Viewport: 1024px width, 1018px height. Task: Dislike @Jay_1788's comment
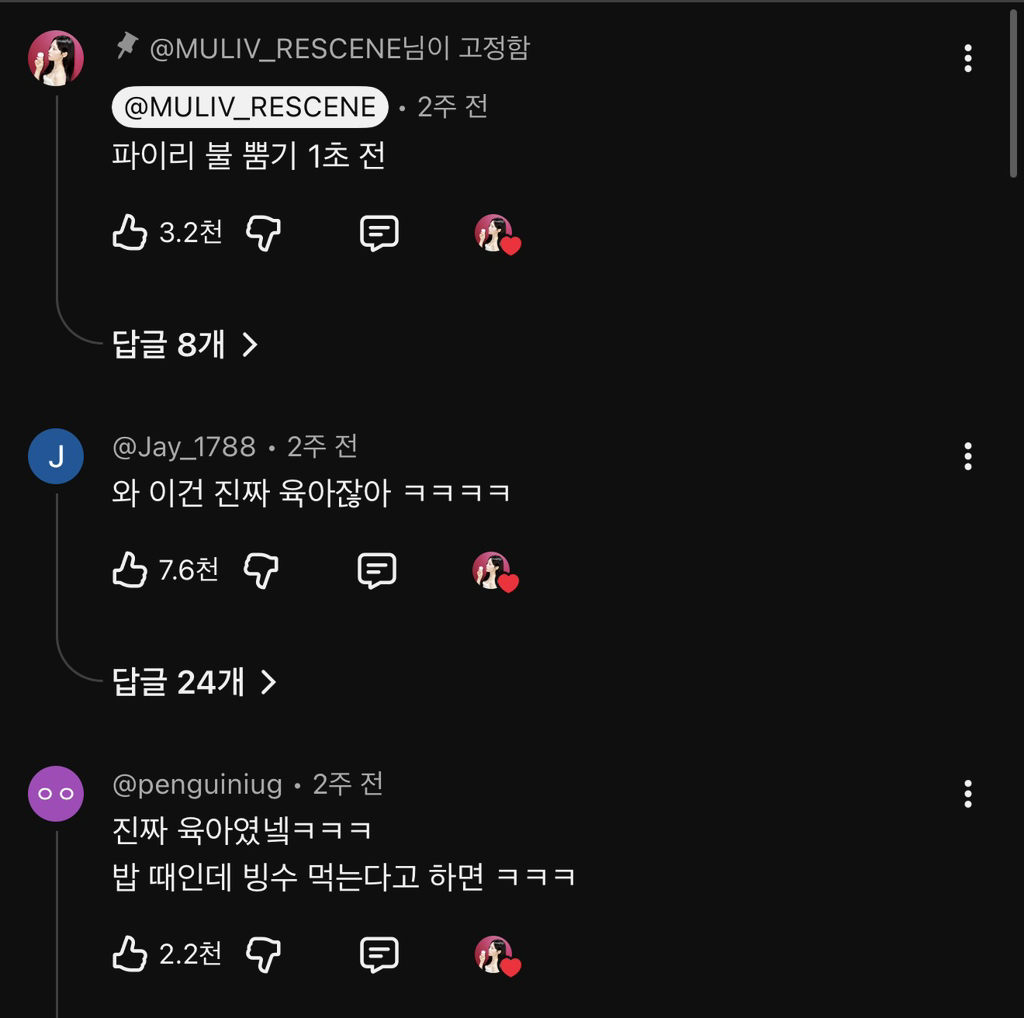coord(261,571)
